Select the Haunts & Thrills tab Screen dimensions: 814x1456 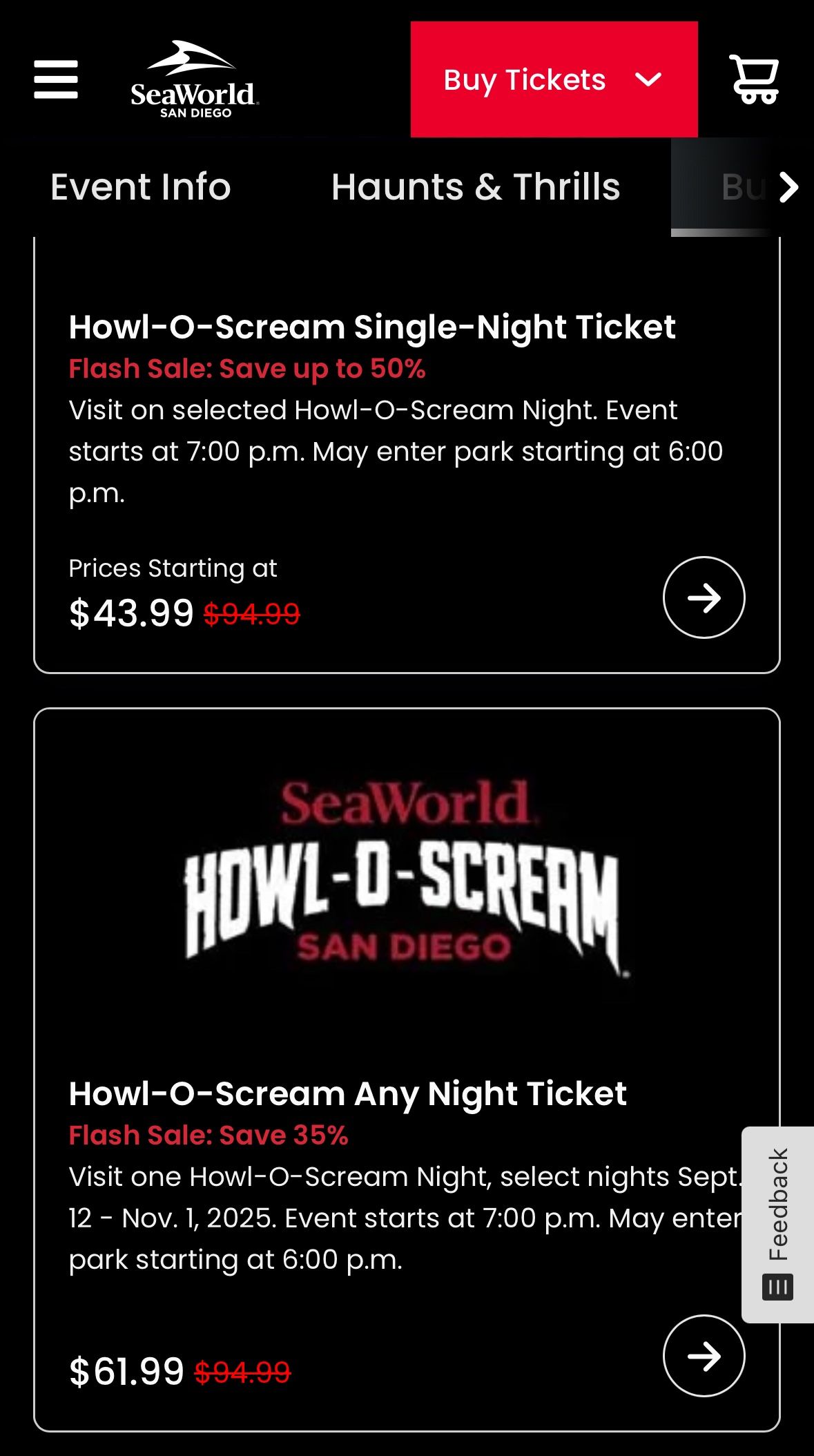[476, 186]
